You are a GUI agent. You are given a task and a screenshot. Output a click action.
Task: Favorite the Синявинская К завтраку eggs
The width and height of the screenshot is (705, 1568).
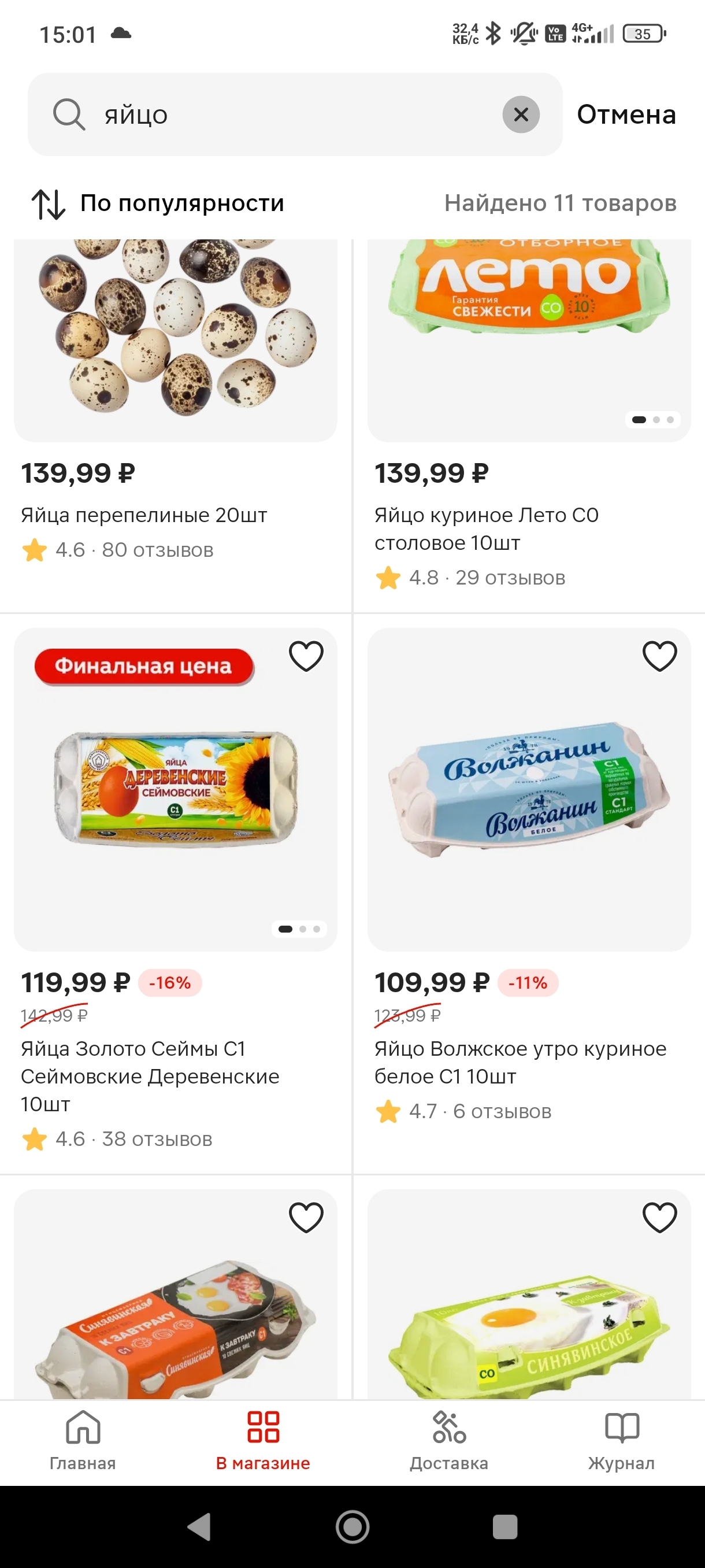(306, 1218)
